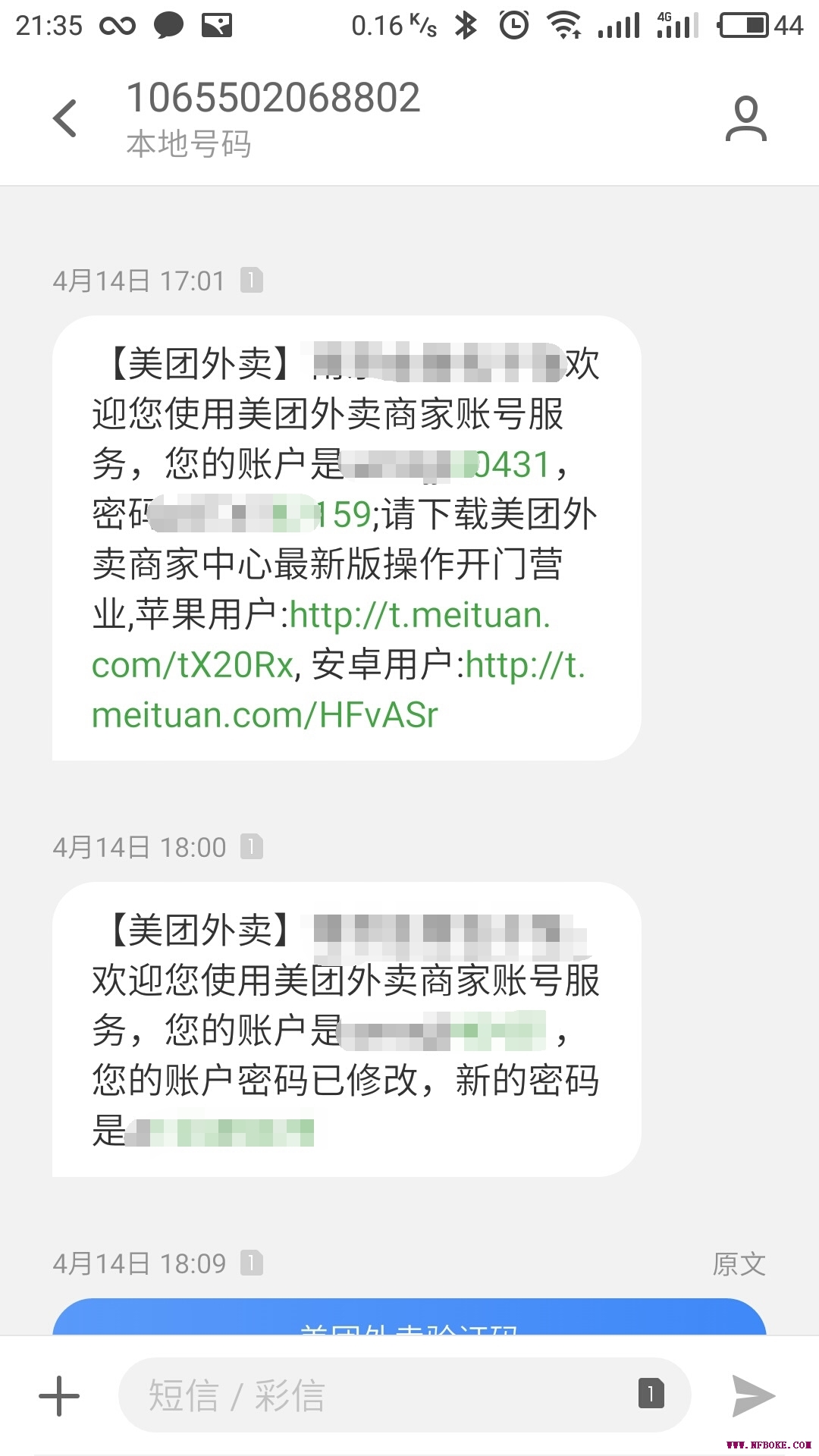Tap the SIM 1 selector in the input field
The width and height of the screenshot is (819, 1456).
pos(651,1394)
